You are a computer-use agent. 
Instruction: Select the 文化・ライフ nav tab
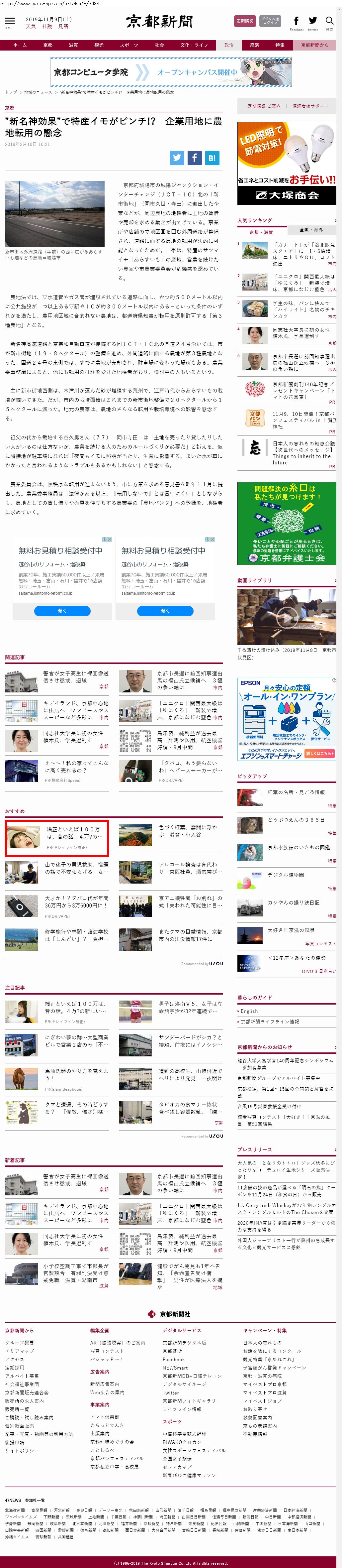click(194, 45)
